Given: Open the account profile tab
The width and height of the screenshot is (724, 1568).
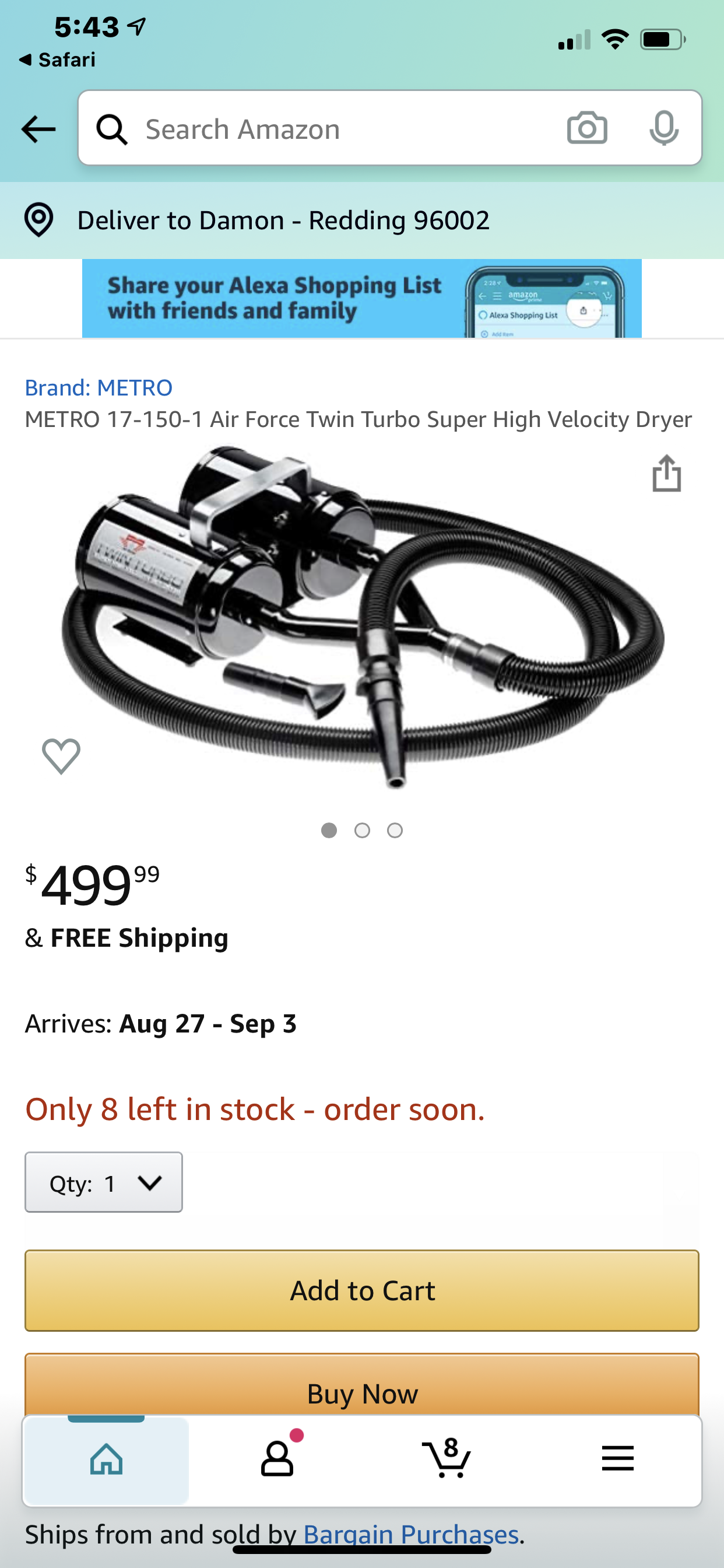Looking at the screenshot, I should 277,1459.
